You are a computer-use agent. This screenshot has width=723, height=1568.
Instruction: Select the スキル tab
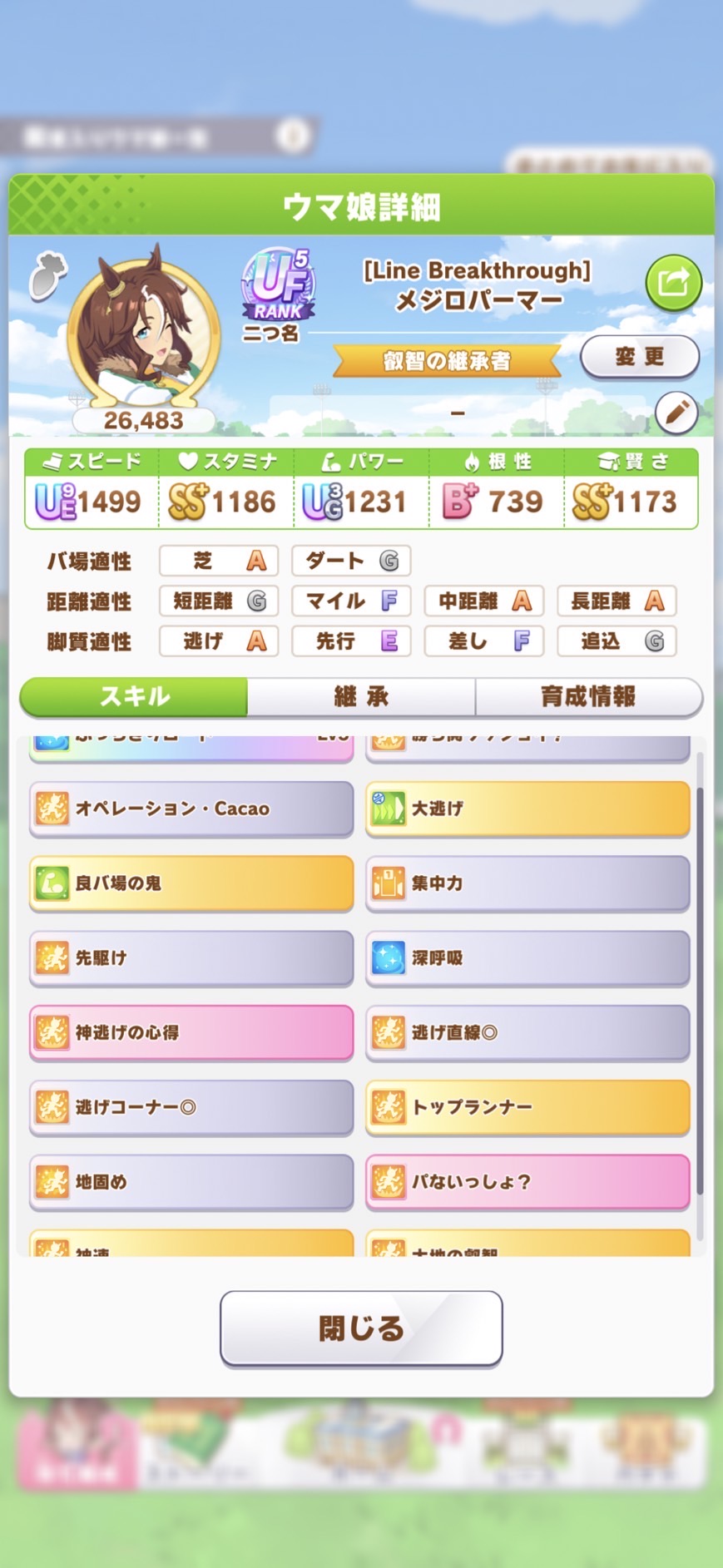pos(134,696)
